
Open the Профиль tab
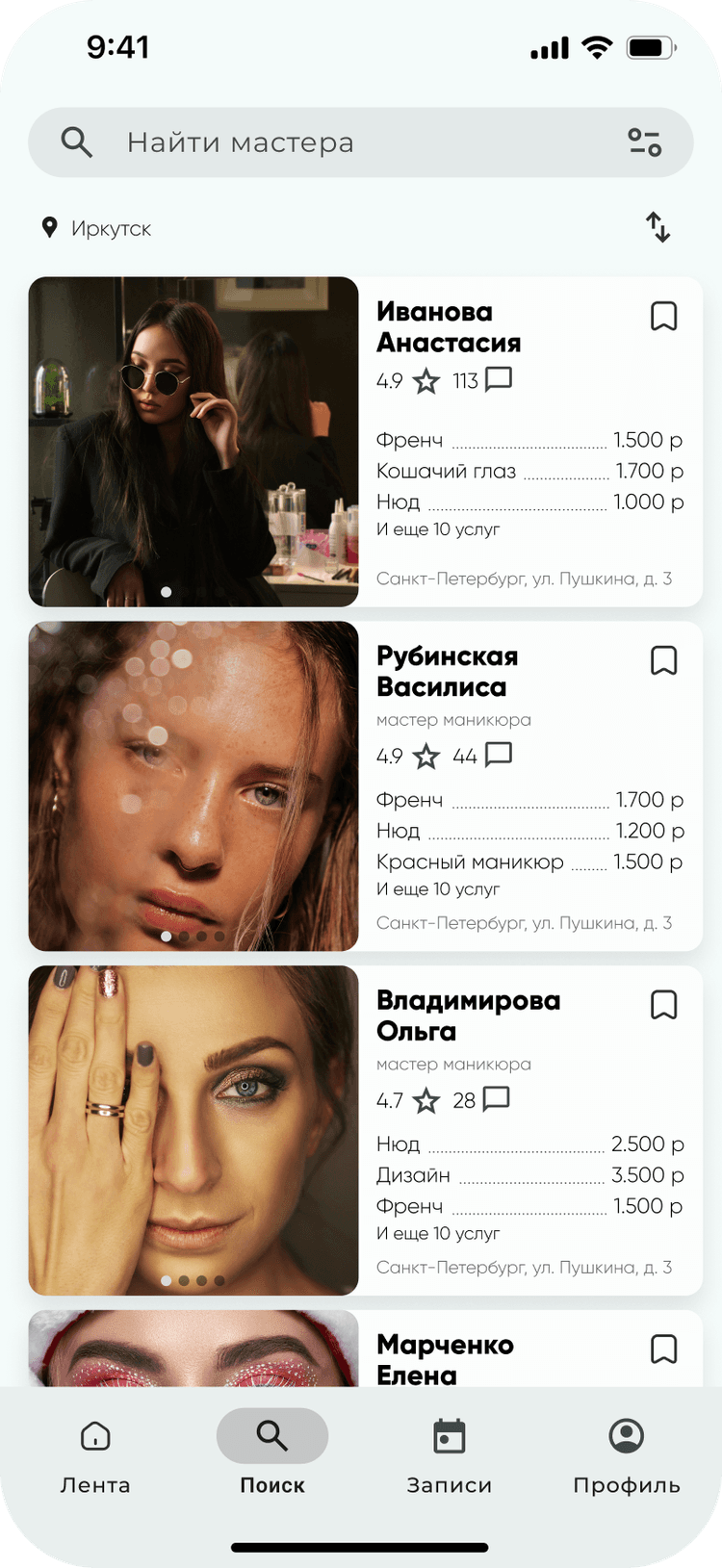627,1455
